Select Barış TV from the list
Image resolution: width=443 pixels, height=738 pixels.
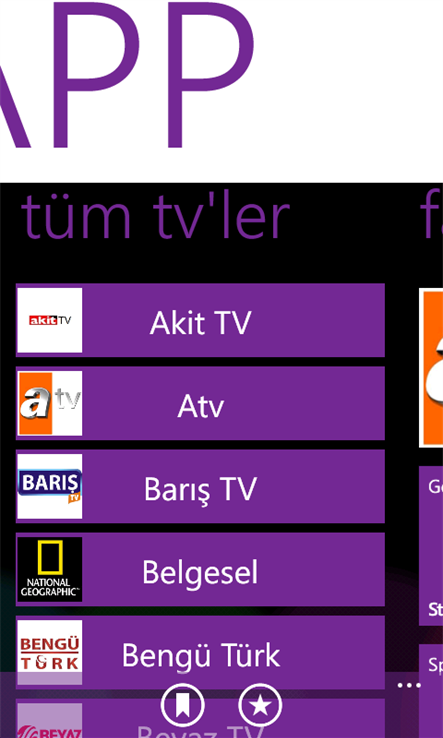[200, 486]
